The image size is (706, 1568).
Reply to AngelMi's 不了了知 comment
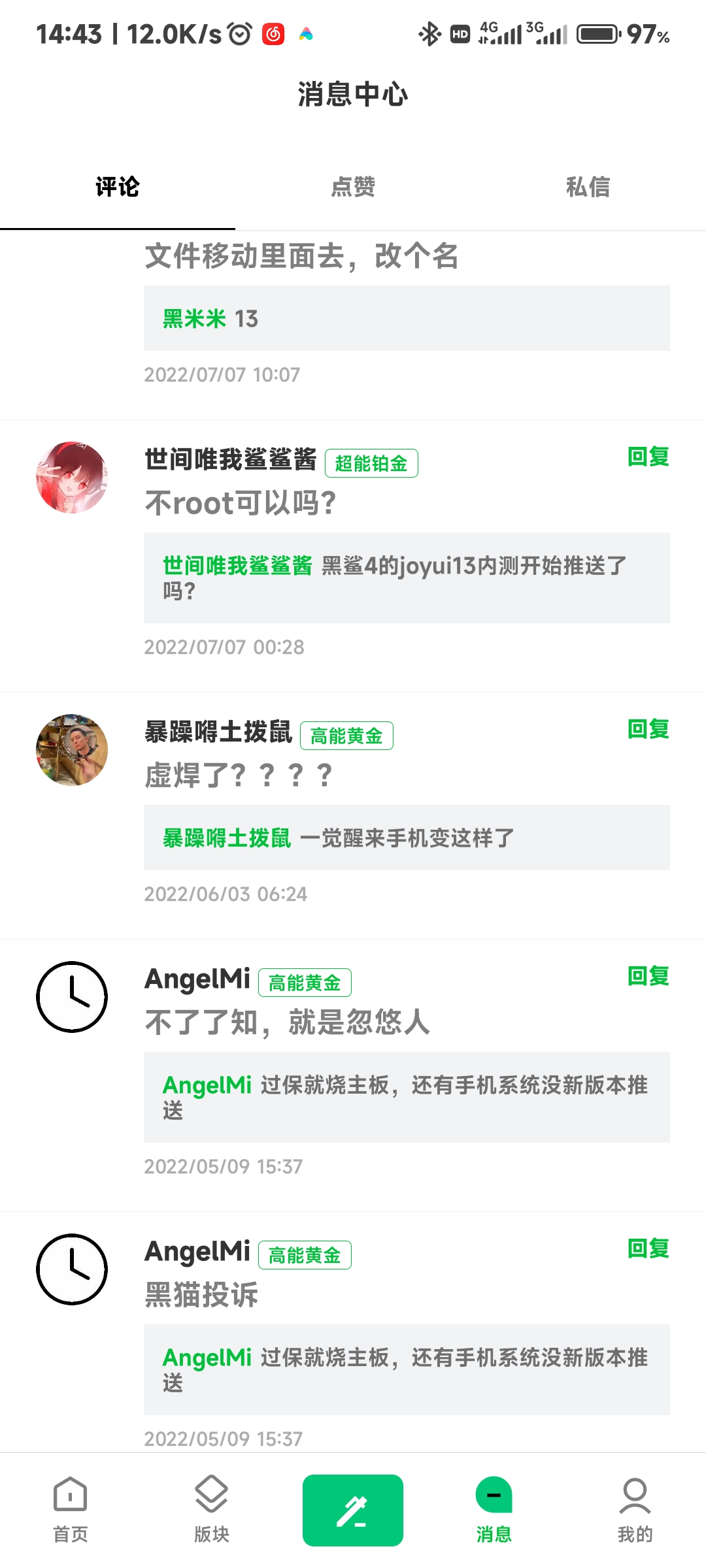point(648,976)
